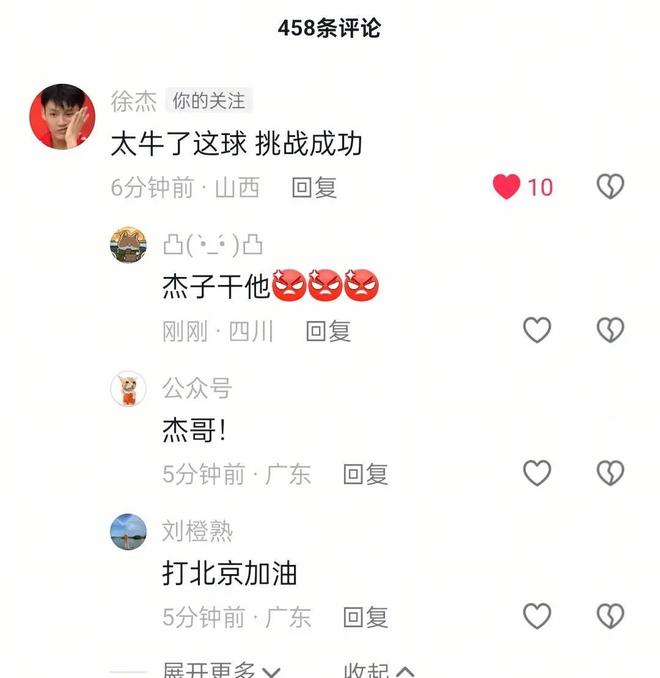View 公众号 user's profile avatar
The height and width of the screenshot is (678, 660).
click(128, 389)
